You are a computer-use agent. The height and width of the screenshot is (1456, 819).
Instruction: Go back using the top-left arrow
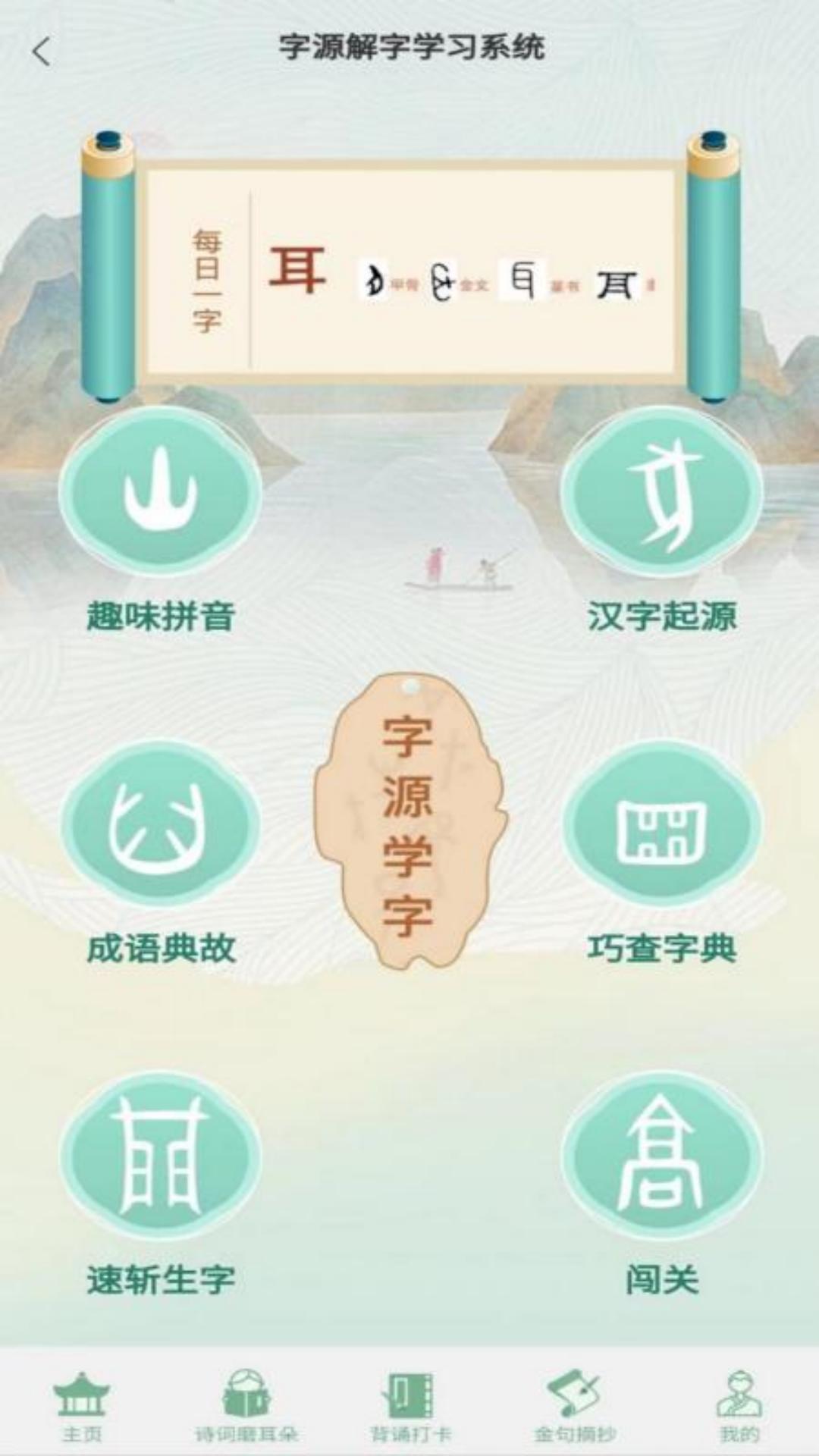pos(42,52)
